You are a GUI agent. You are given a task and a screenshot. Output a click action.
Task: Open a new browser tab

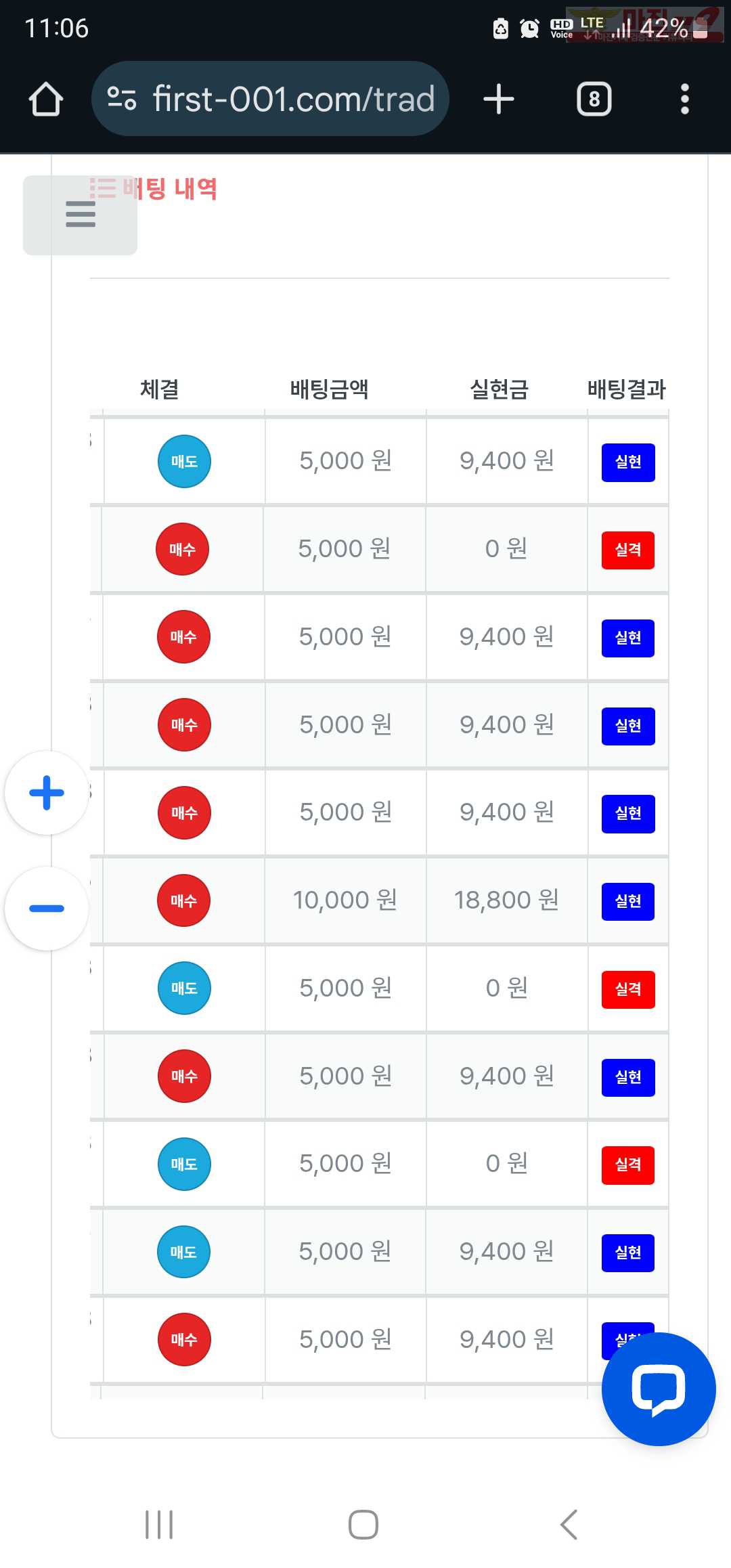499,99
